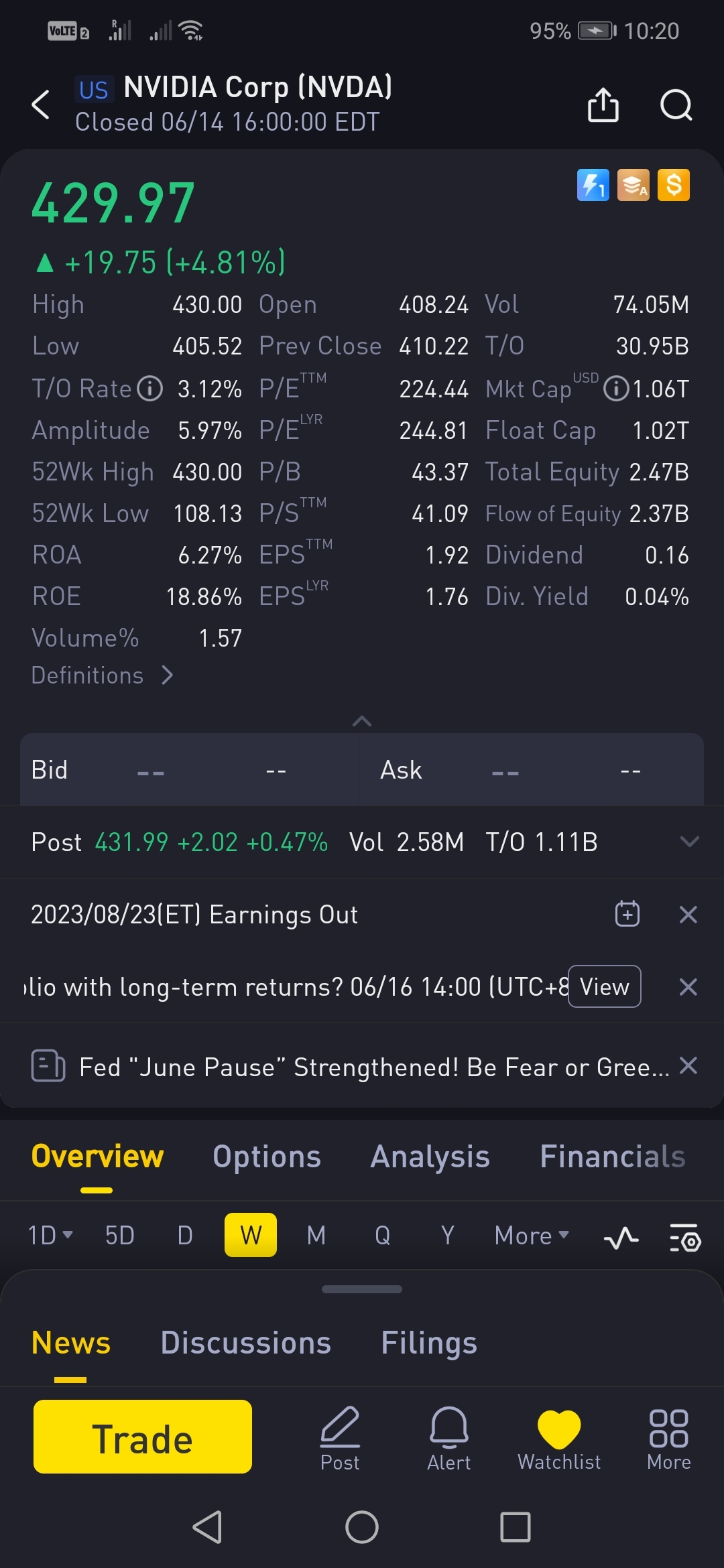
Task: Dismiss the Earnings Out notice
Action: tap(688, 915)
